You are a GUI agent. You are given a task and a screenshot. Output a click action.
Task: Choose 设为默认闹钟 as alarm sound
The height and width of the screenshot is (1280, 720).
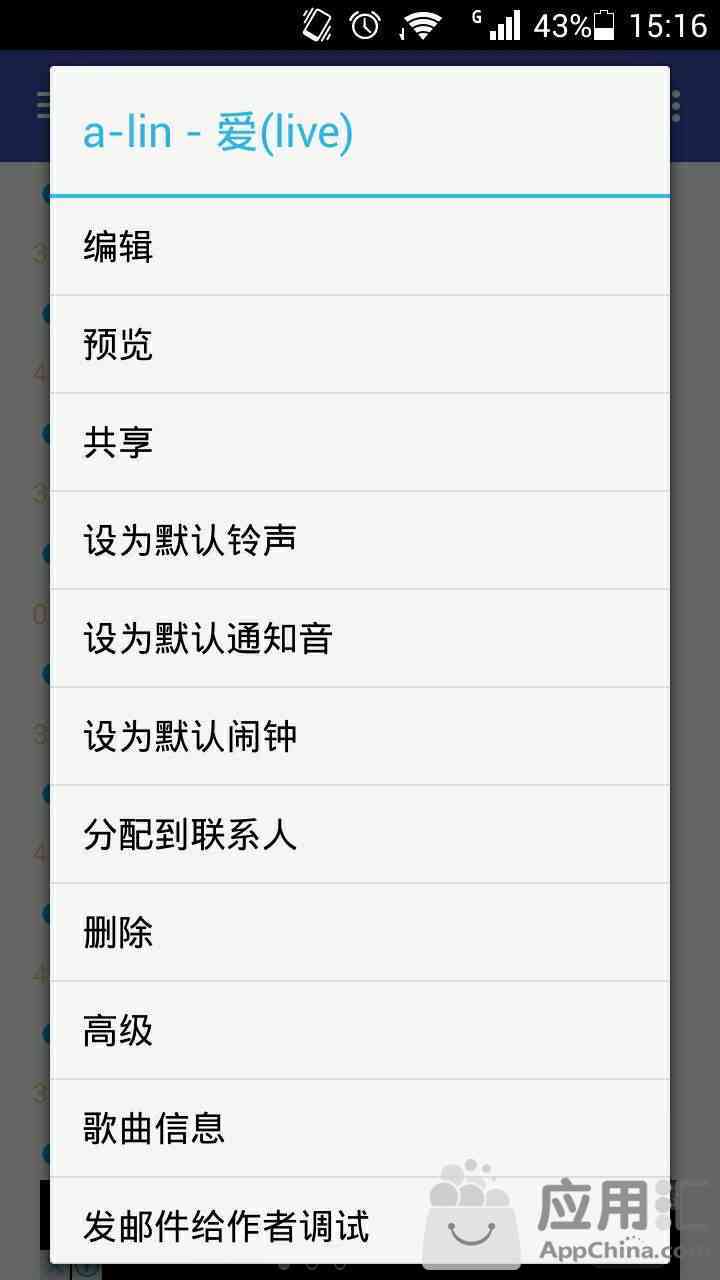tap(360, 736)
